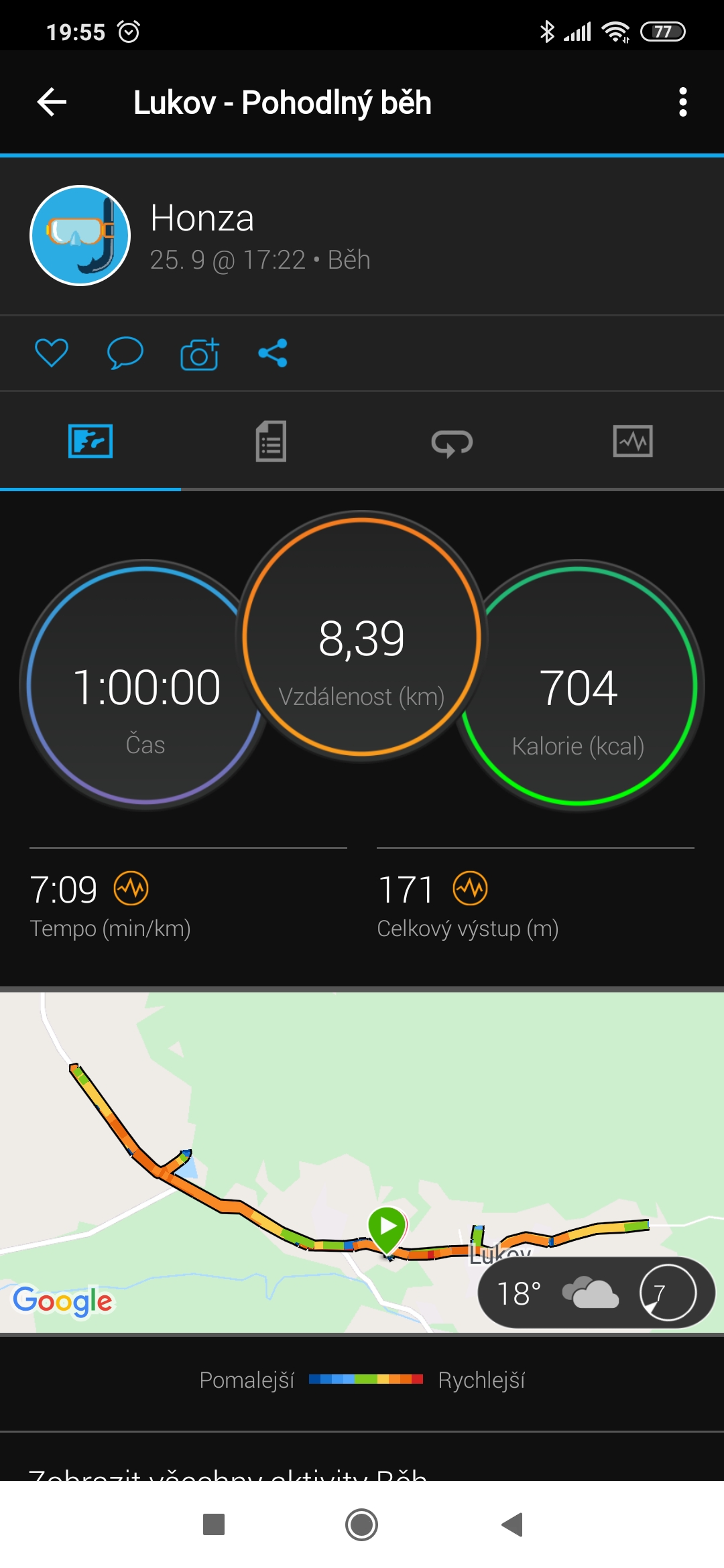Open Honza's profile picture

click(80, 235)
